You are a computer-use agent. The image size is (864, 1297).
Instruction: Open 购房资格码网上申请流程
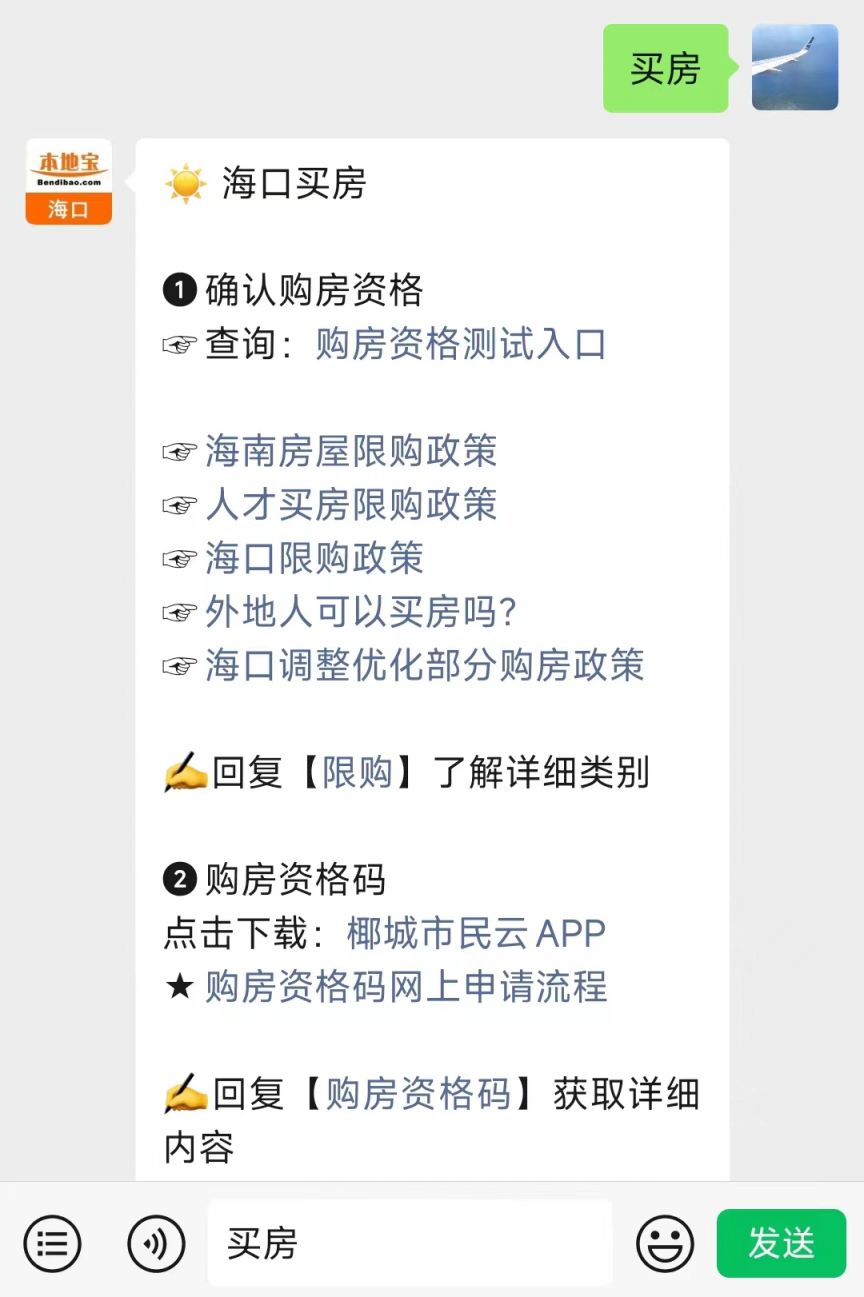point(406,987)
